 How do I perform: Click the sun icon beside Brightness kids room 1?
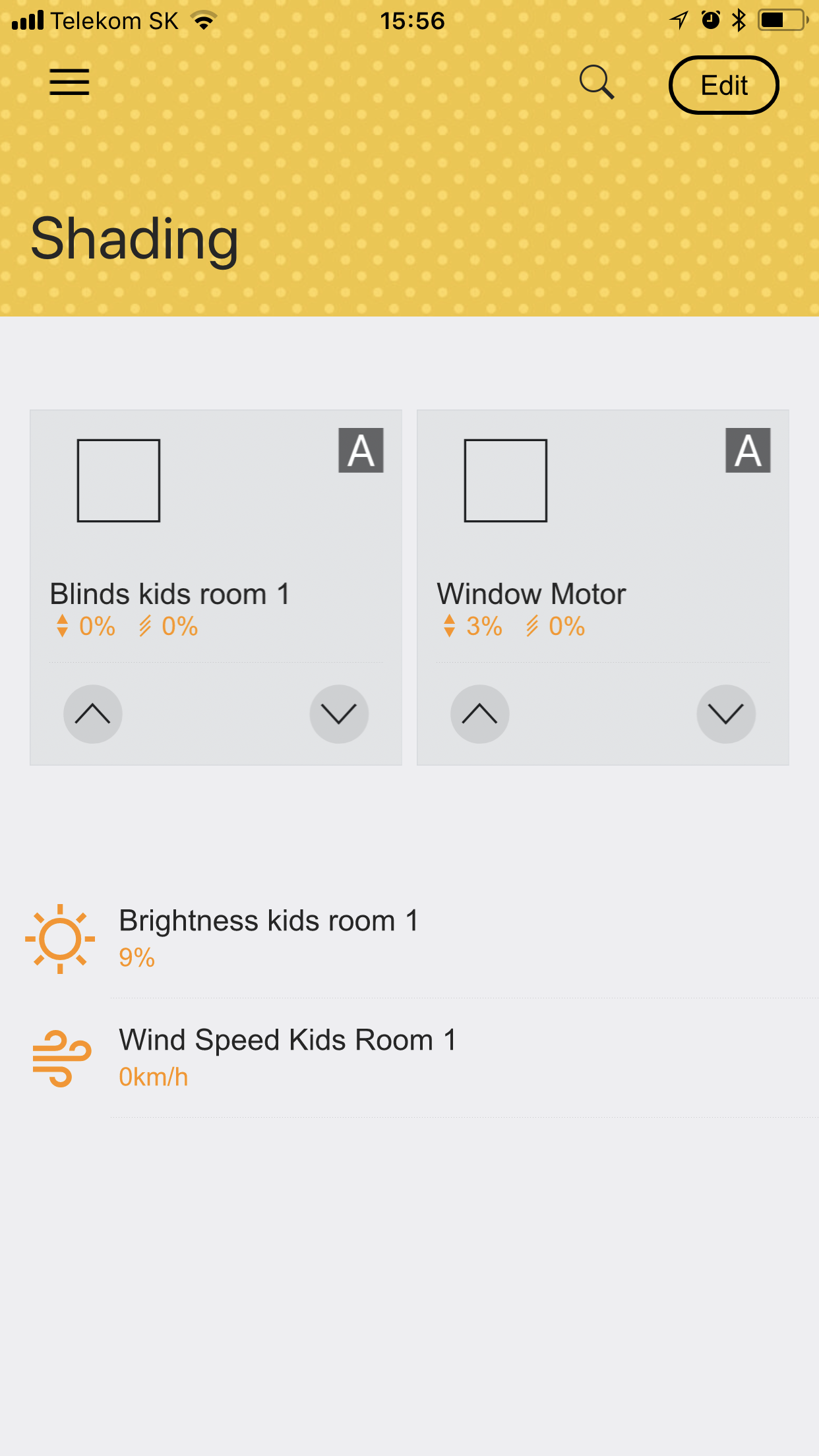tap(61, 938)
